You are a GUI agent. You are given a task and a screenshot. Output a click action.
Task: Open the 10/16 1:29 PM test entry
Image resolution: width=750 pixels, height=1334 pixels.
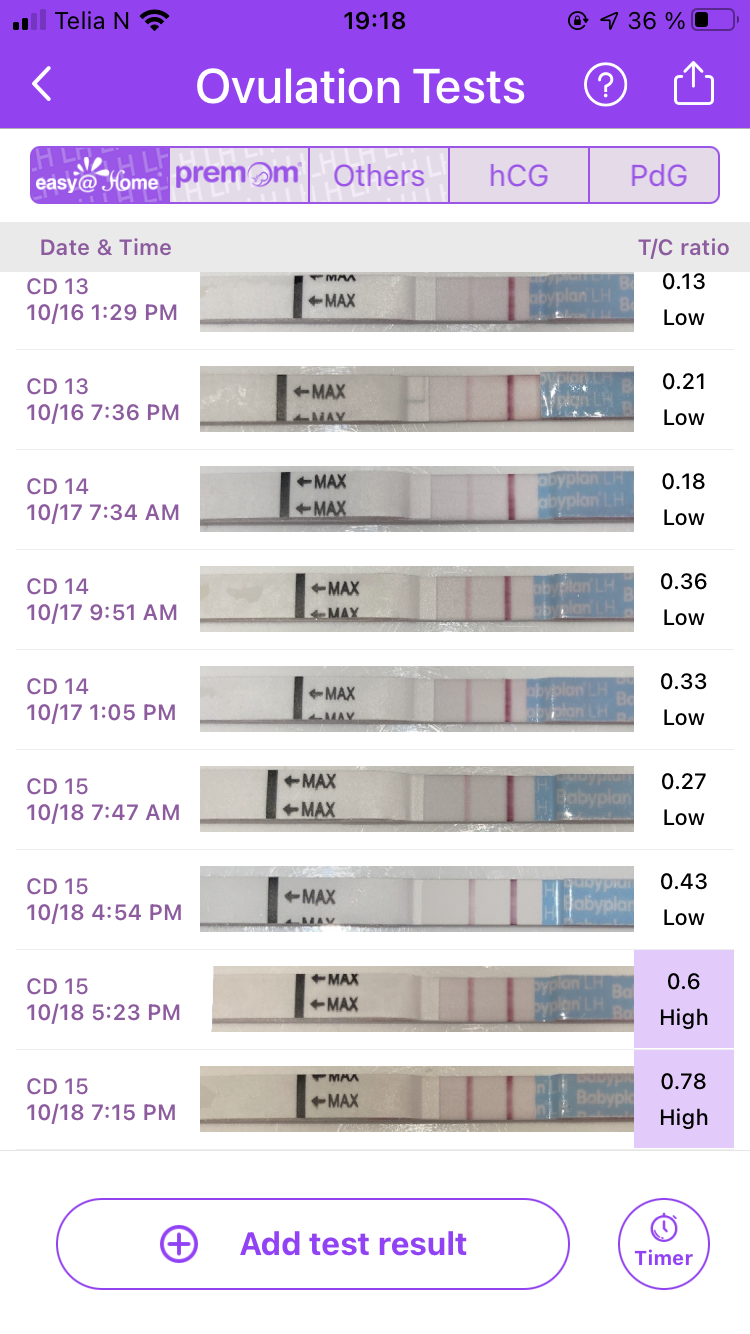tap(375, 301)
